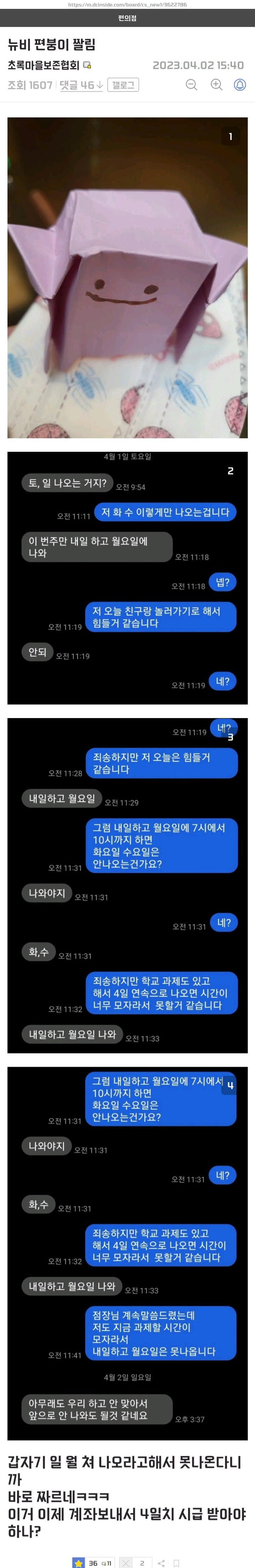The height and width of the screenshot is (1568, 255).
Task: Downvote the post with the X button
Action: [x=125, y=1563]
